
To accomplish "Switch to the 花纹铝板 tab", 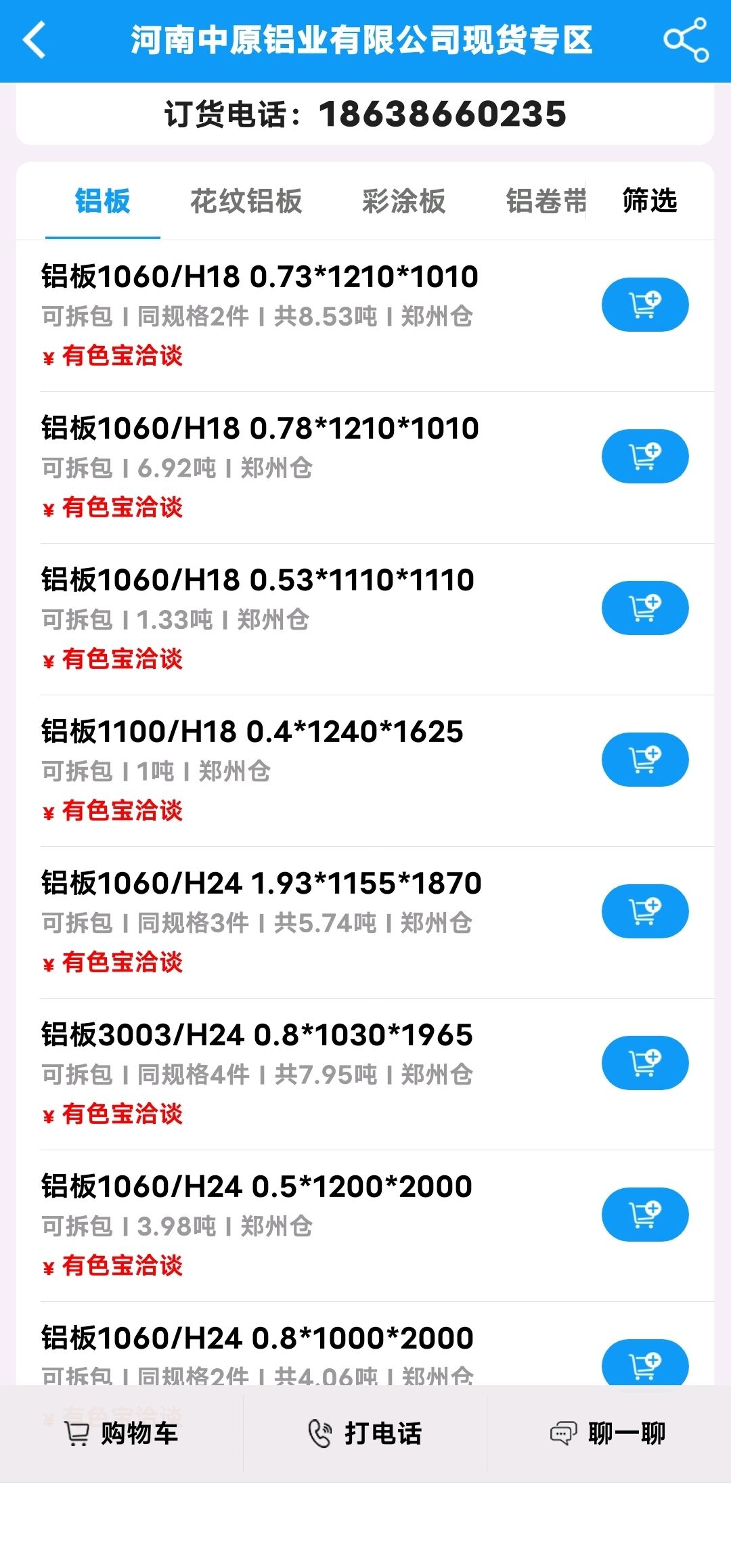I will pos(246,201).
